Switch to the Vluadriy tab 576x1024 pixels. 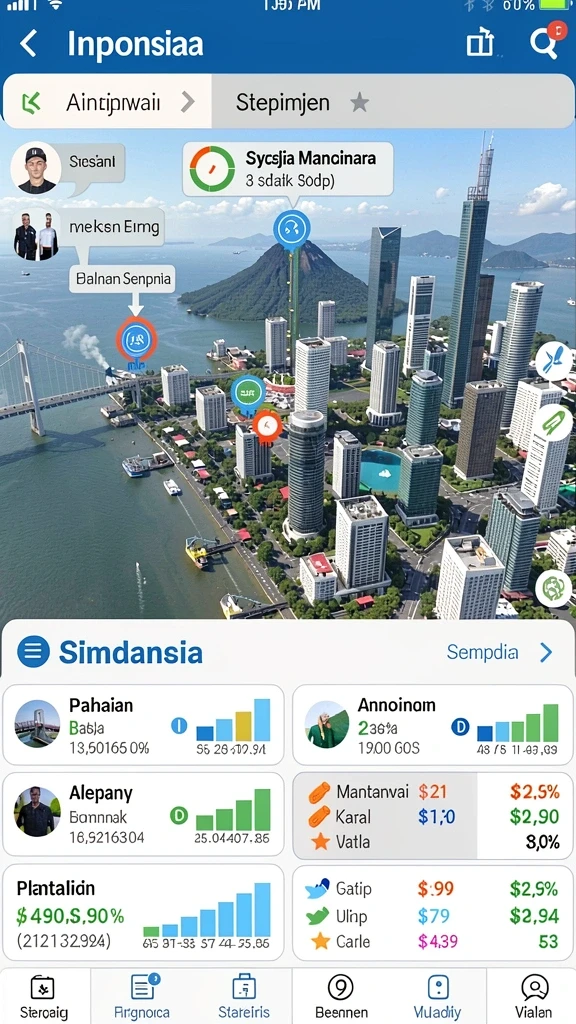437,996
